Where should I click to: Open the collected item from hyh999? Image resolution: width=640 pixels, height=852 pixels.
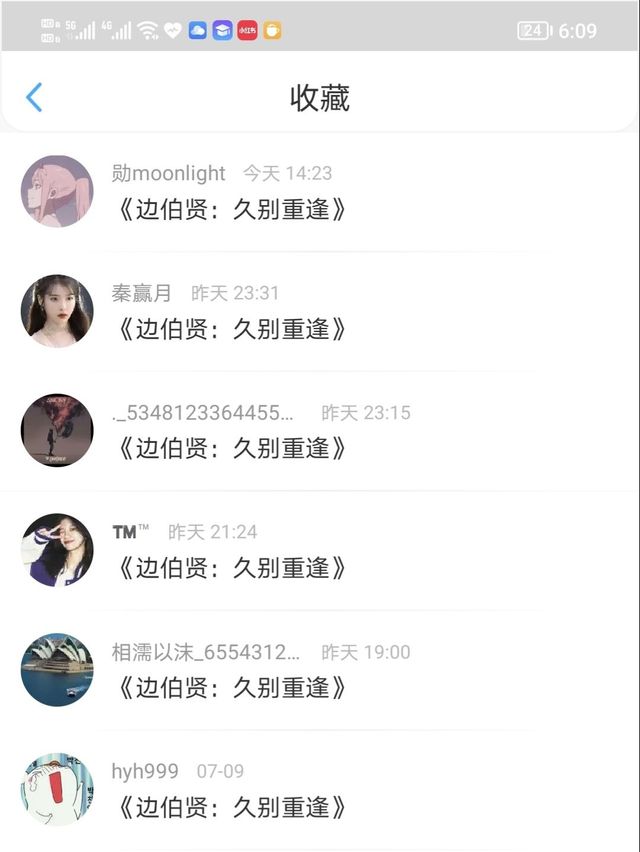(x=232, y=807)
